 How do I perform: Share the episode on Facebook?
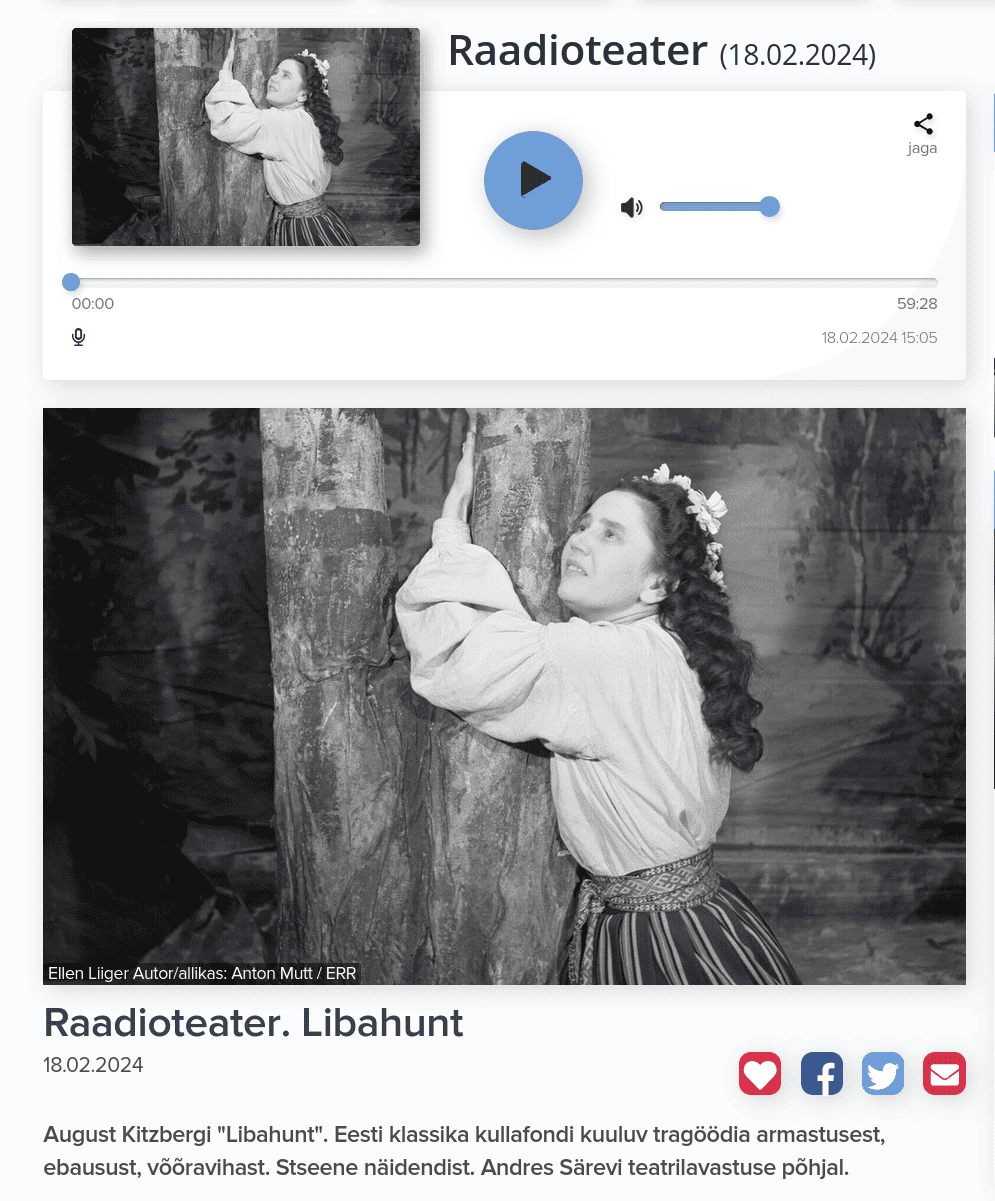[822, 1074]
